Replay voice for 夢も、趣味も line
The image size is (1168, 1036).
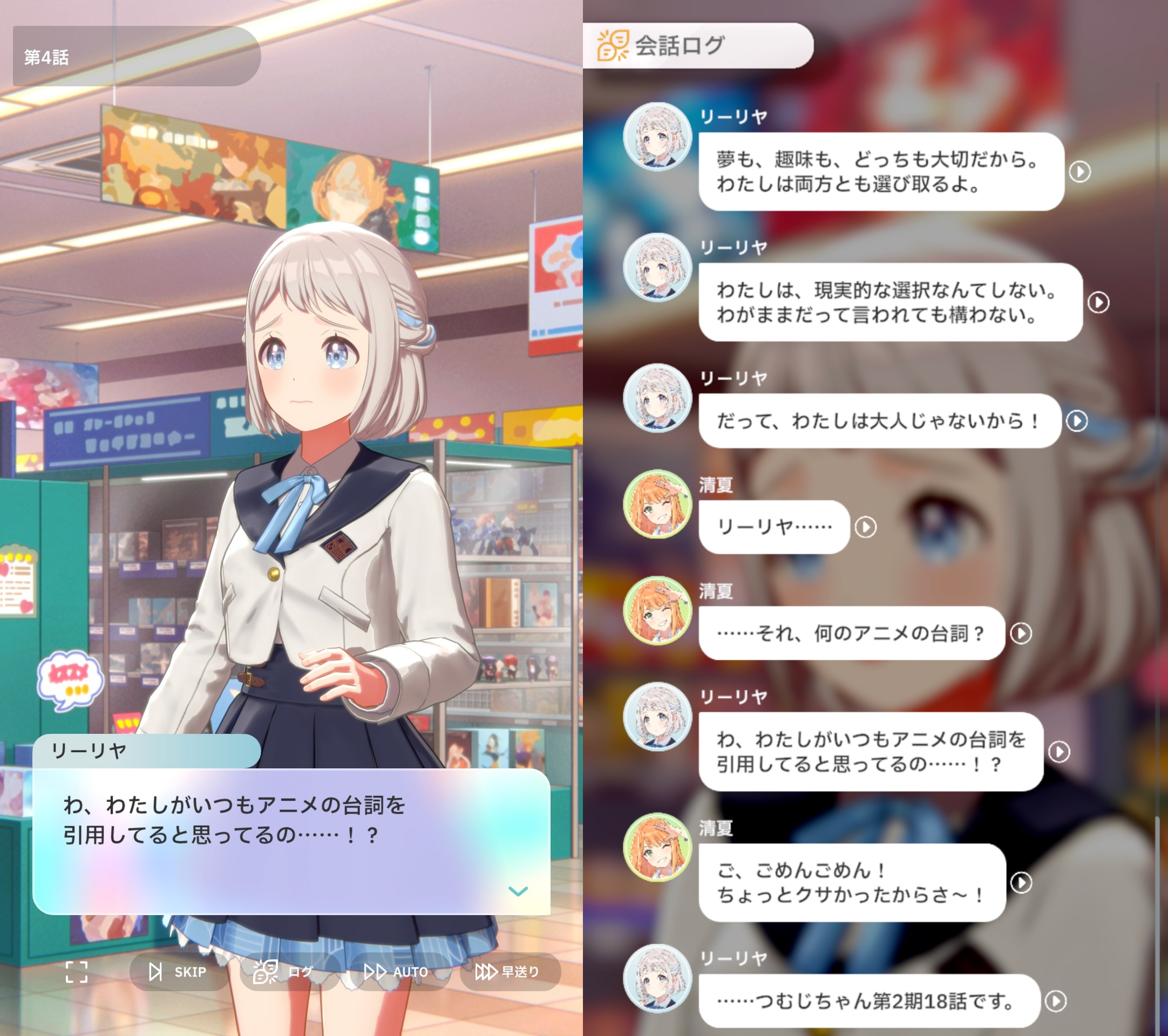pyautogui.click(x=1079, y=172)
